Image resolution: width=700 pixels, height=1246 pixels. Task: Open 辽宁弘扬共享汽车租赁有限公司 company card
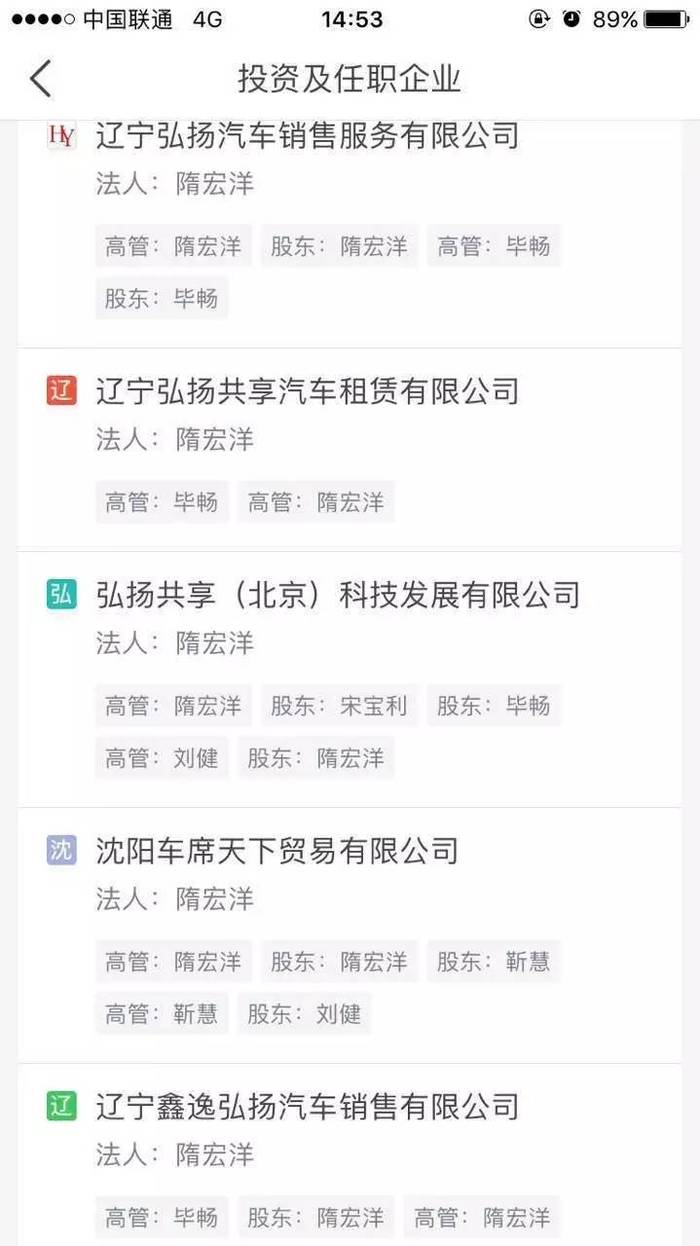coord(307,390)
